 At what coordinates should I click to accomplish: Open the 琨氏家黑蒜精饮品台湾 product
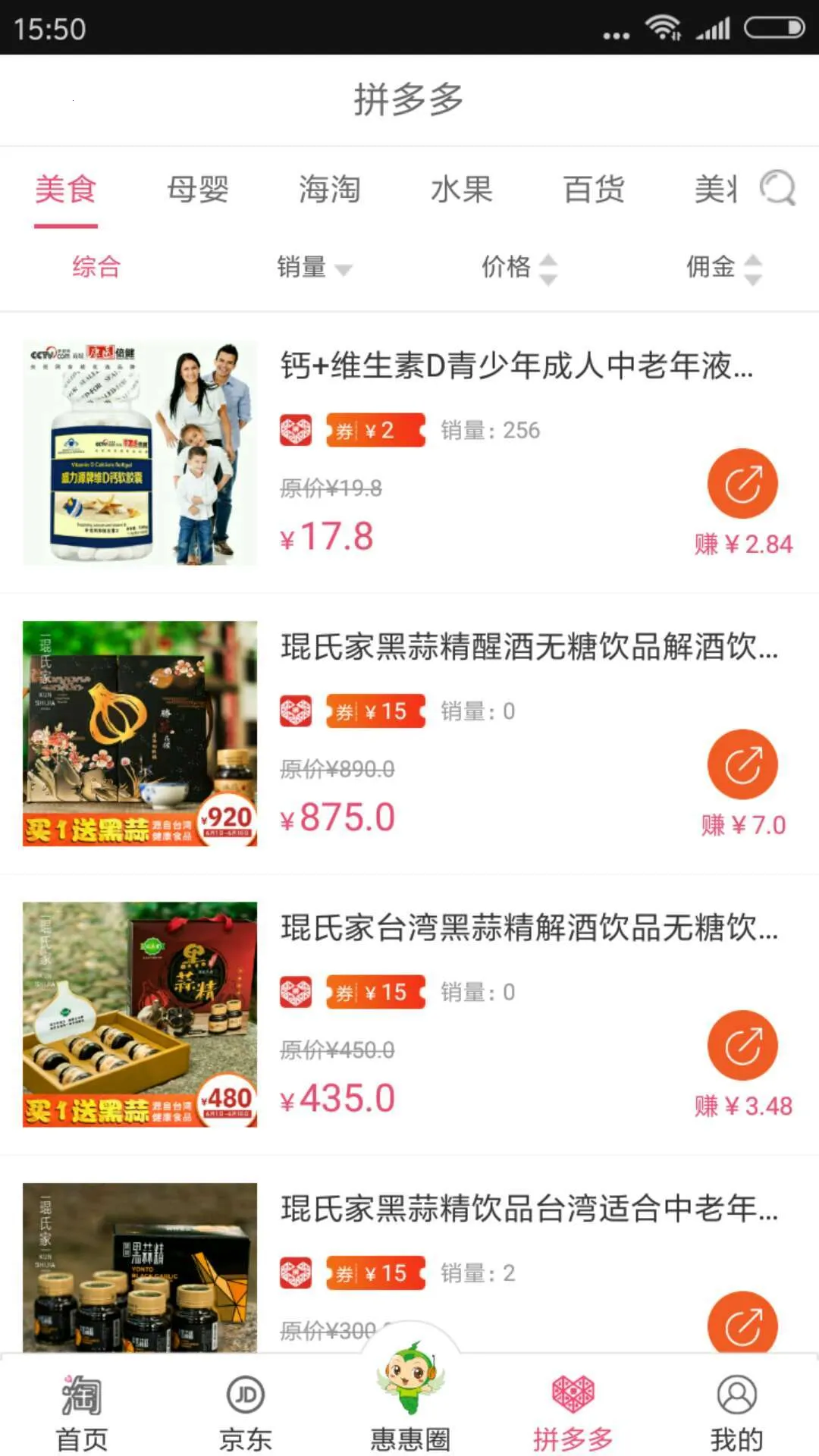pos(529,1209)
